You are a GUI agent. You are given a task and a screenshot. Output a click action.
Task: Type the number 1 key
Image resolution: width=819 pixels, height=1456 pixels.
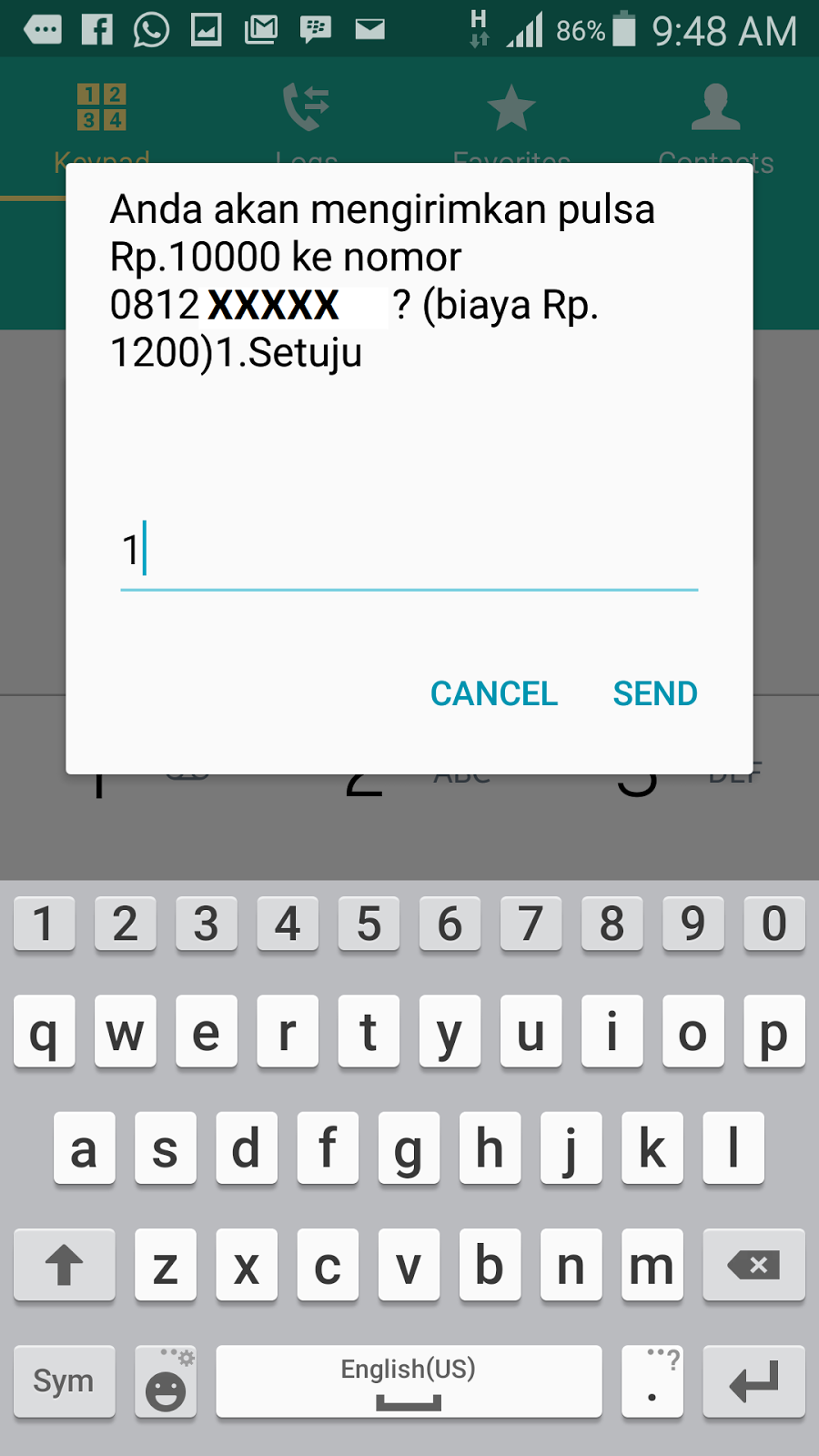[x=44, y=924]
